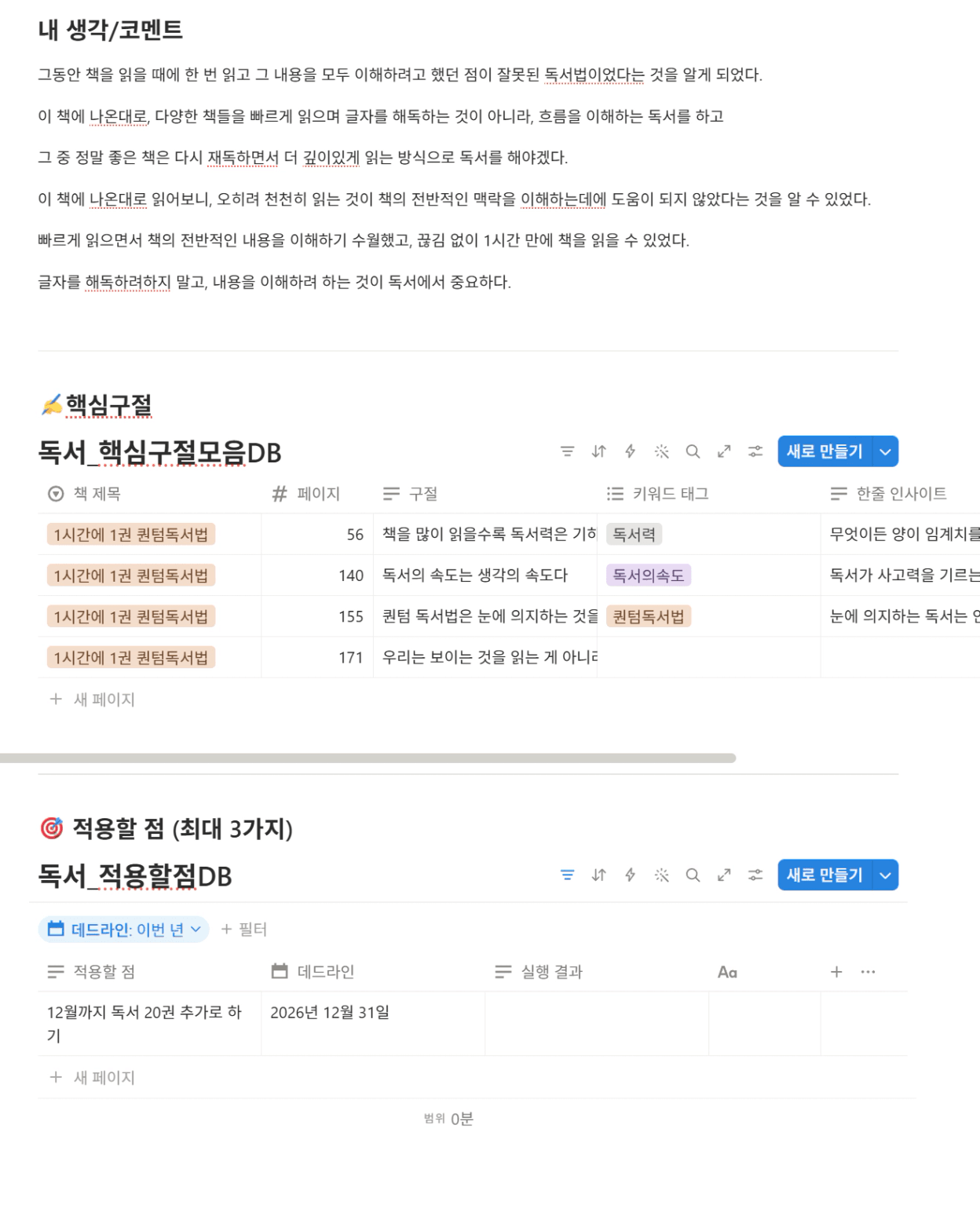Screen dimensions: 980x1209
Task: Add 새 페이지 under 독서_핵심구절모음DB table
Action: pos(92,699)
